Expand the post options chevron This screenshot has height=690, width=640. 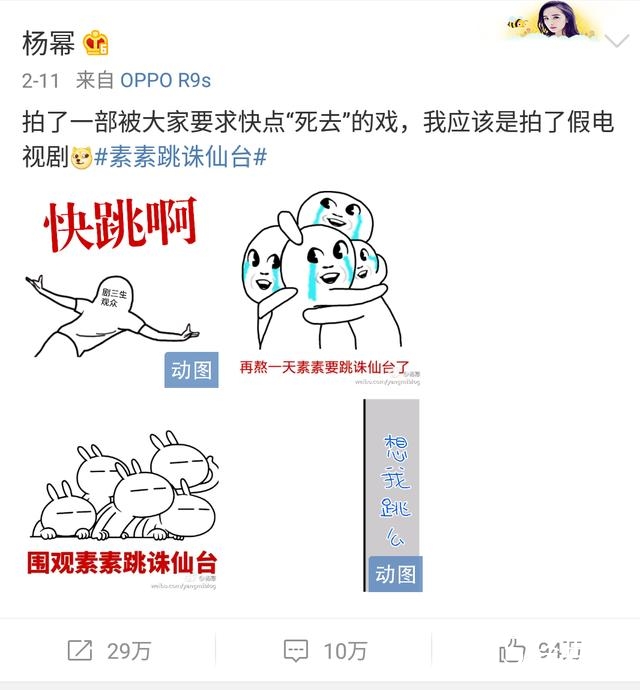[x=617, y=41]
